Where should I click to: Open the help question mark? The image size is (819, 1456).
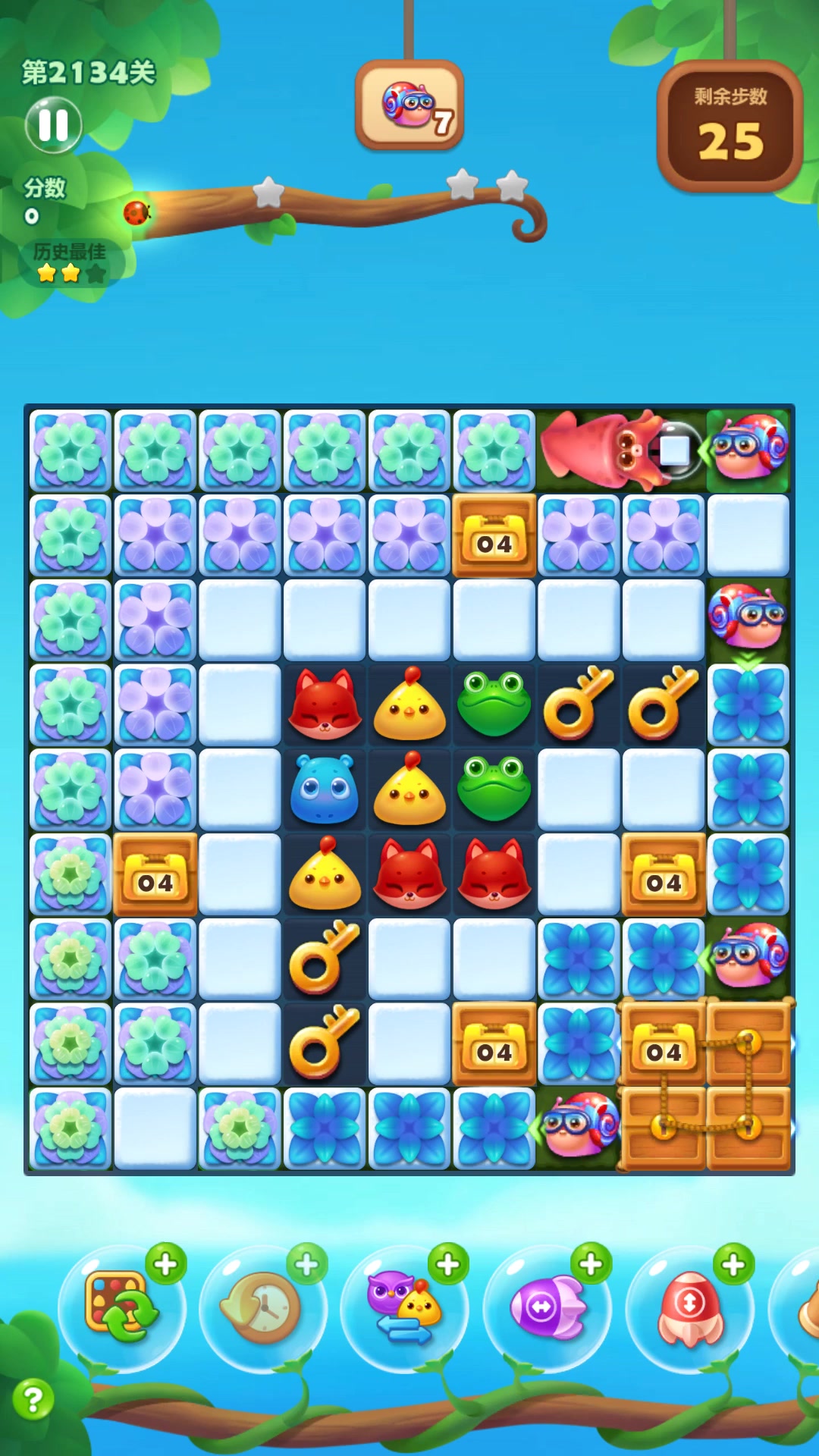[x=33, y=1399]
